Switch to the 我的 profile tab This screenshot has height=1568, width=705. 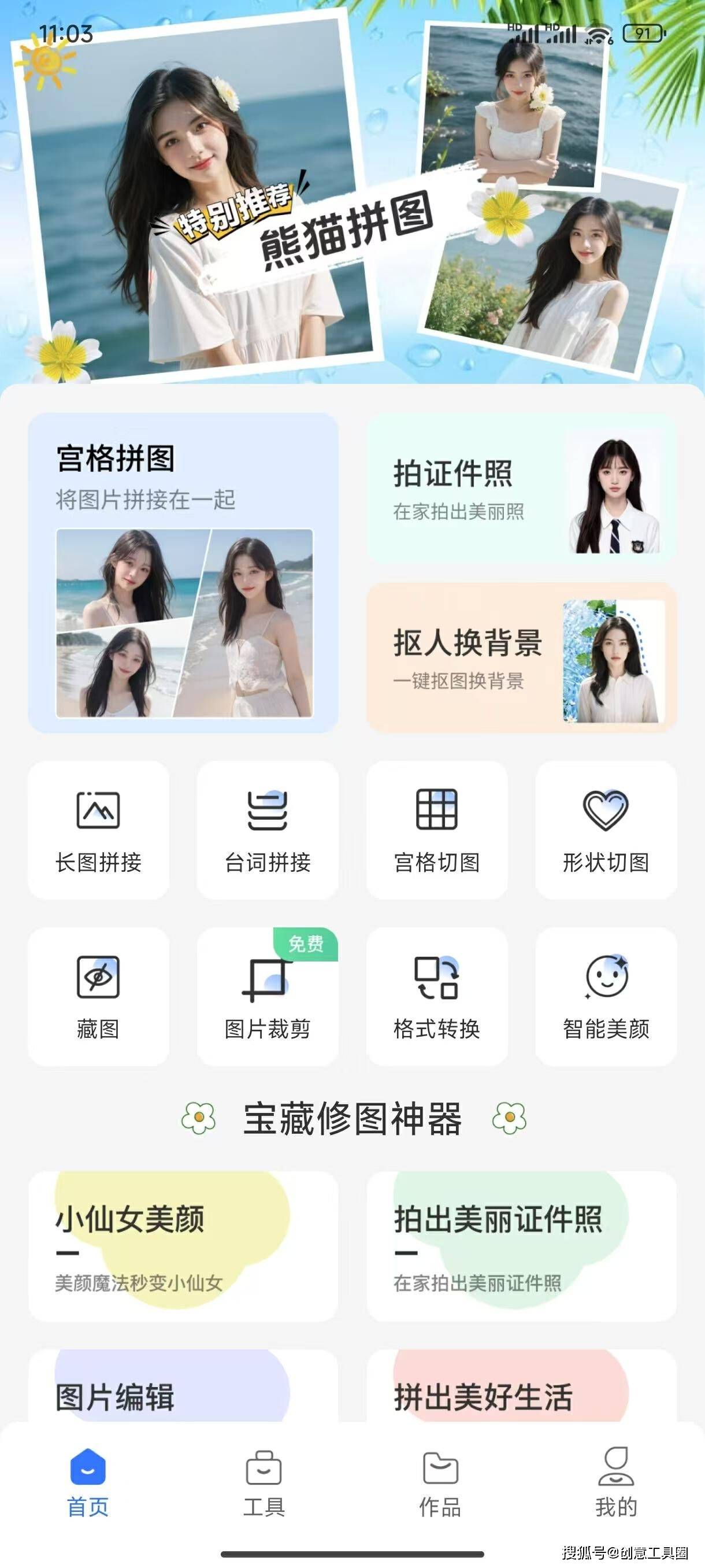click(x=616, y=1483)
